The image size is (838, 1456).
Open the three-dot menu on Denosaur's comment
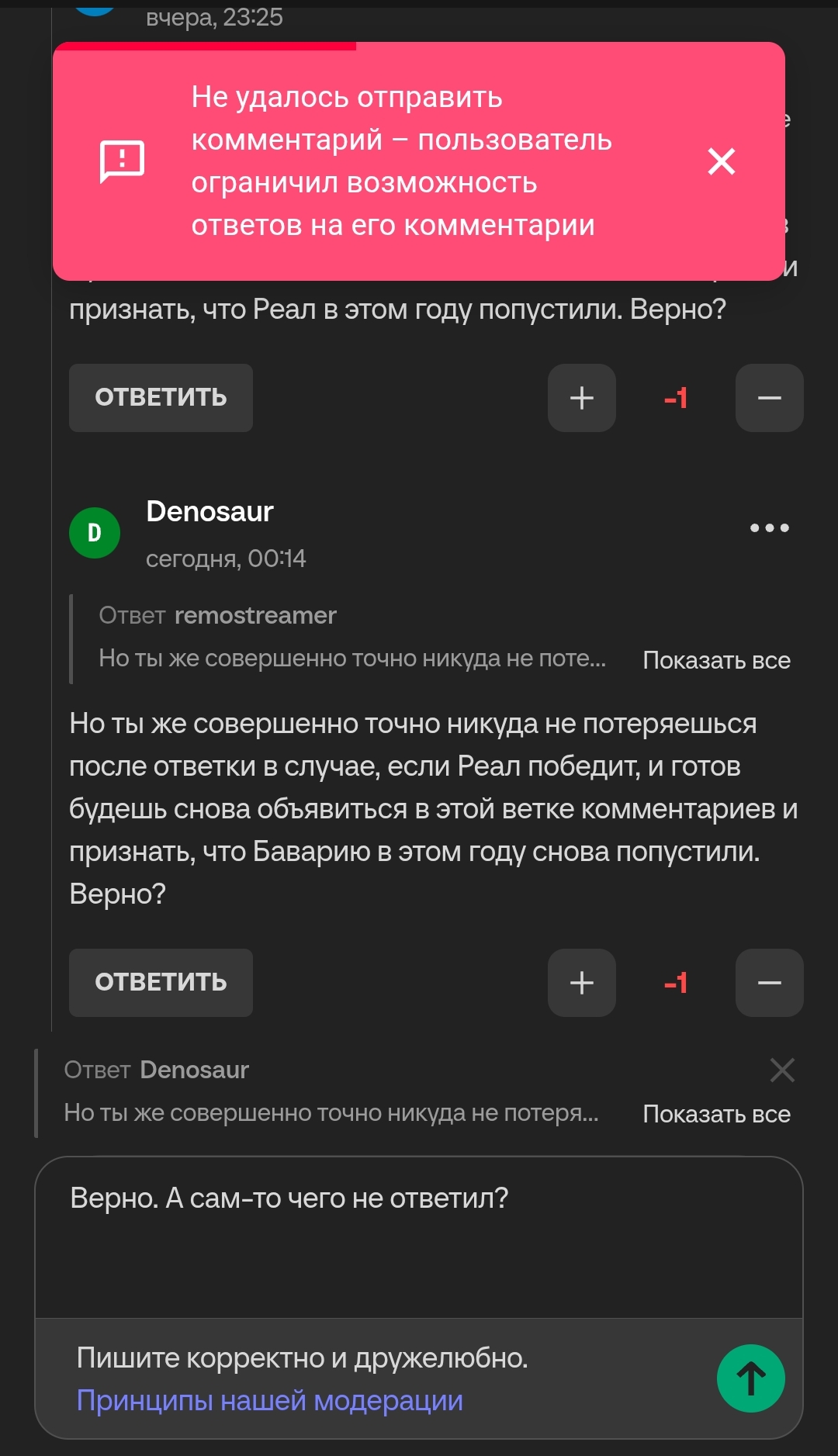(x=769, y=528)
